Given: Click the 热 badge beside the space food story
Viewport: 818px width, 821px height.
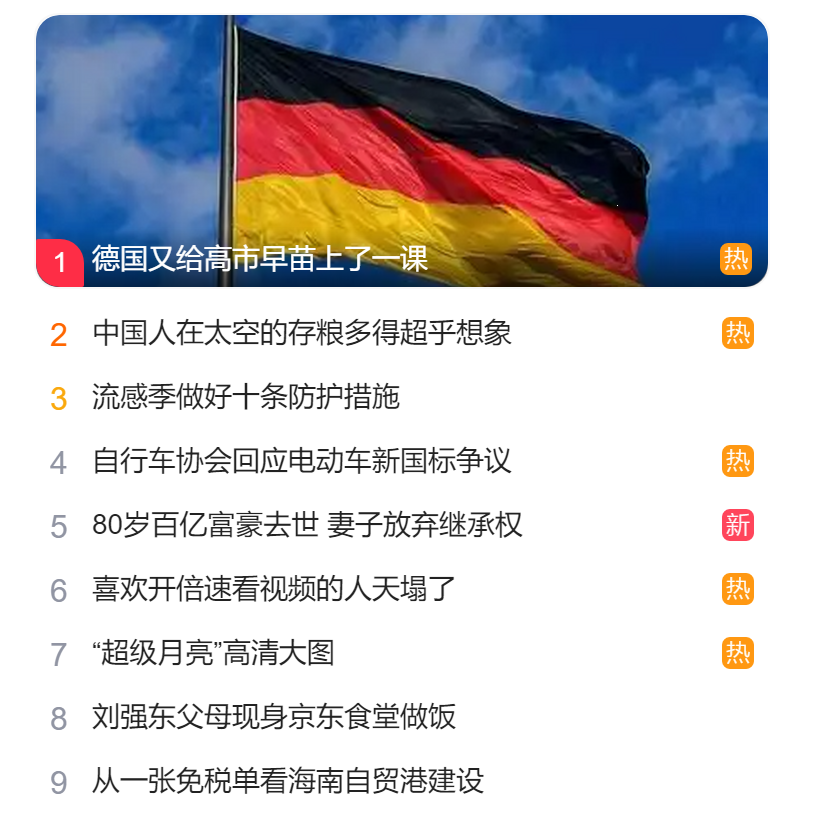Looking at the screenshot, I should pyautogui.click(x=737, y=331).
